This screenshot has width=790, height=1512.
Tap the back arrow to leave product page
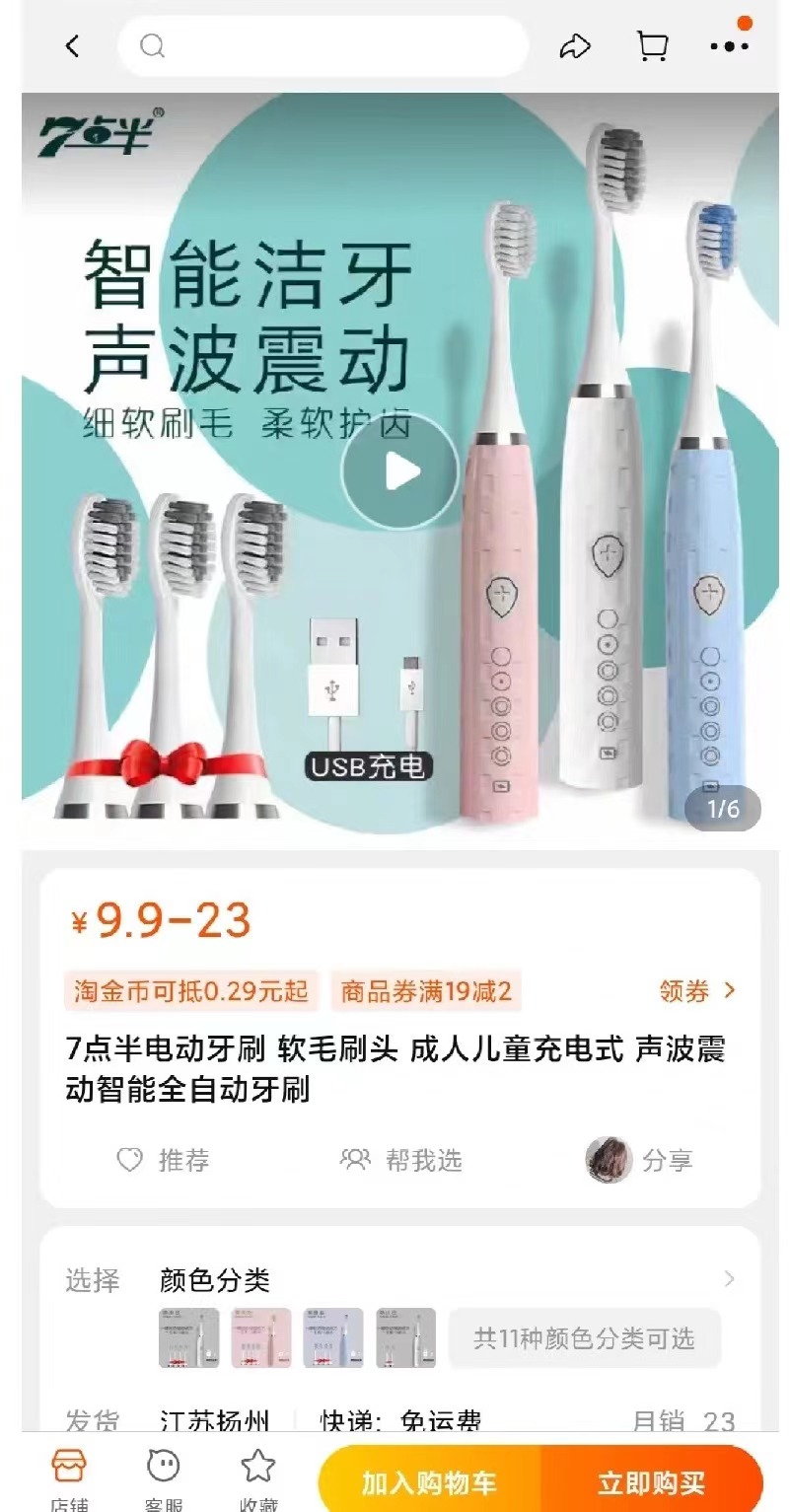click(x=70, y=45)
